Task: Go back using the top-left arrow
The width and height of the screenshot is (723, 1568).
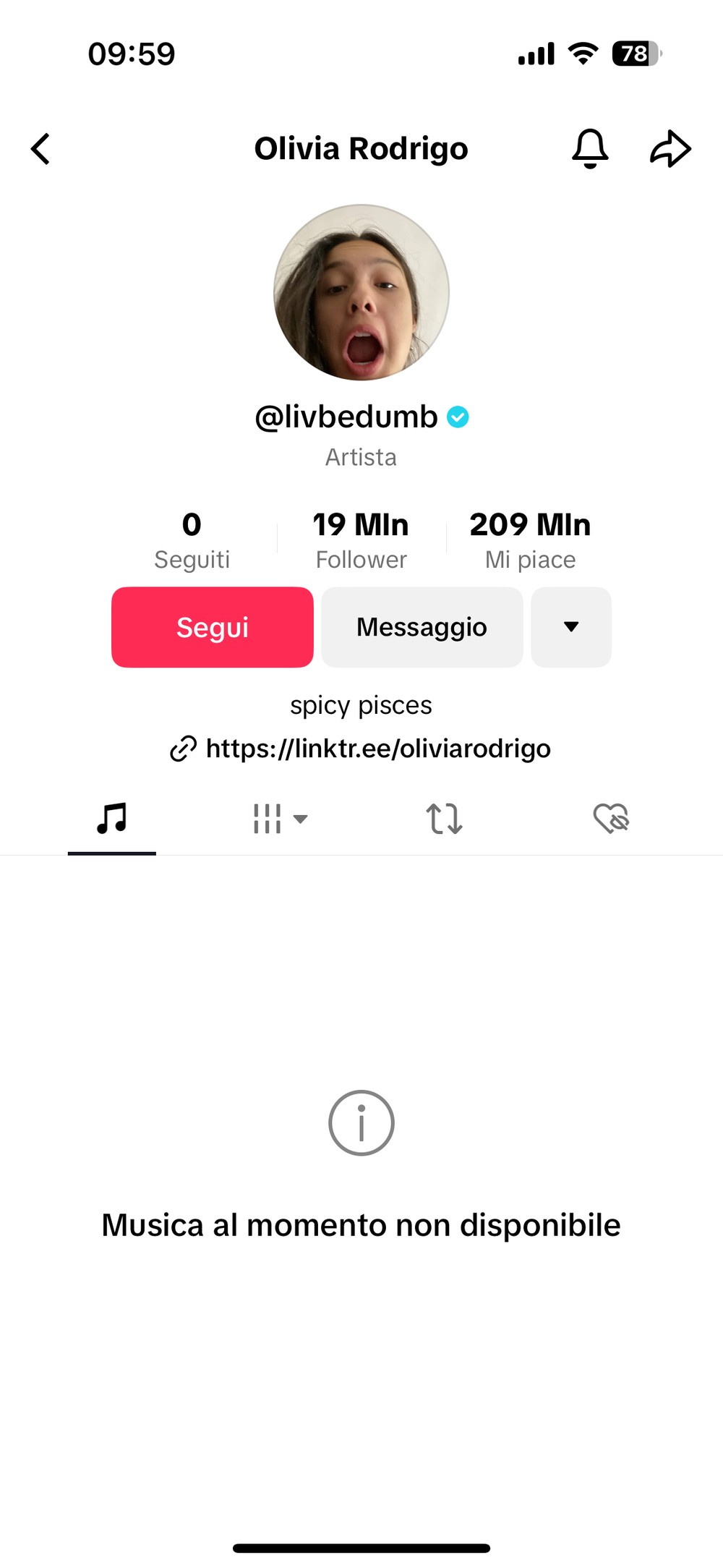Action: [x=40, y=149]
